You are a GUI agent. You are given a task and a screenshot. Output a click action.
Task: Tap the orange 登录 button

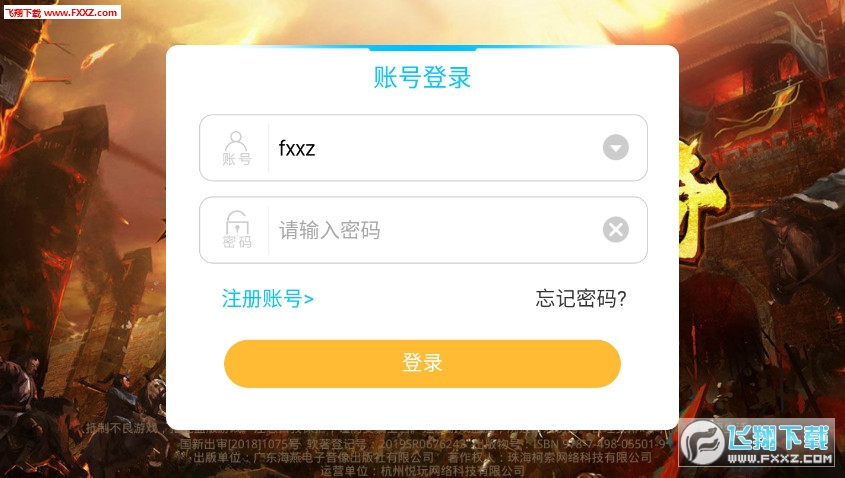click(422, 363)
